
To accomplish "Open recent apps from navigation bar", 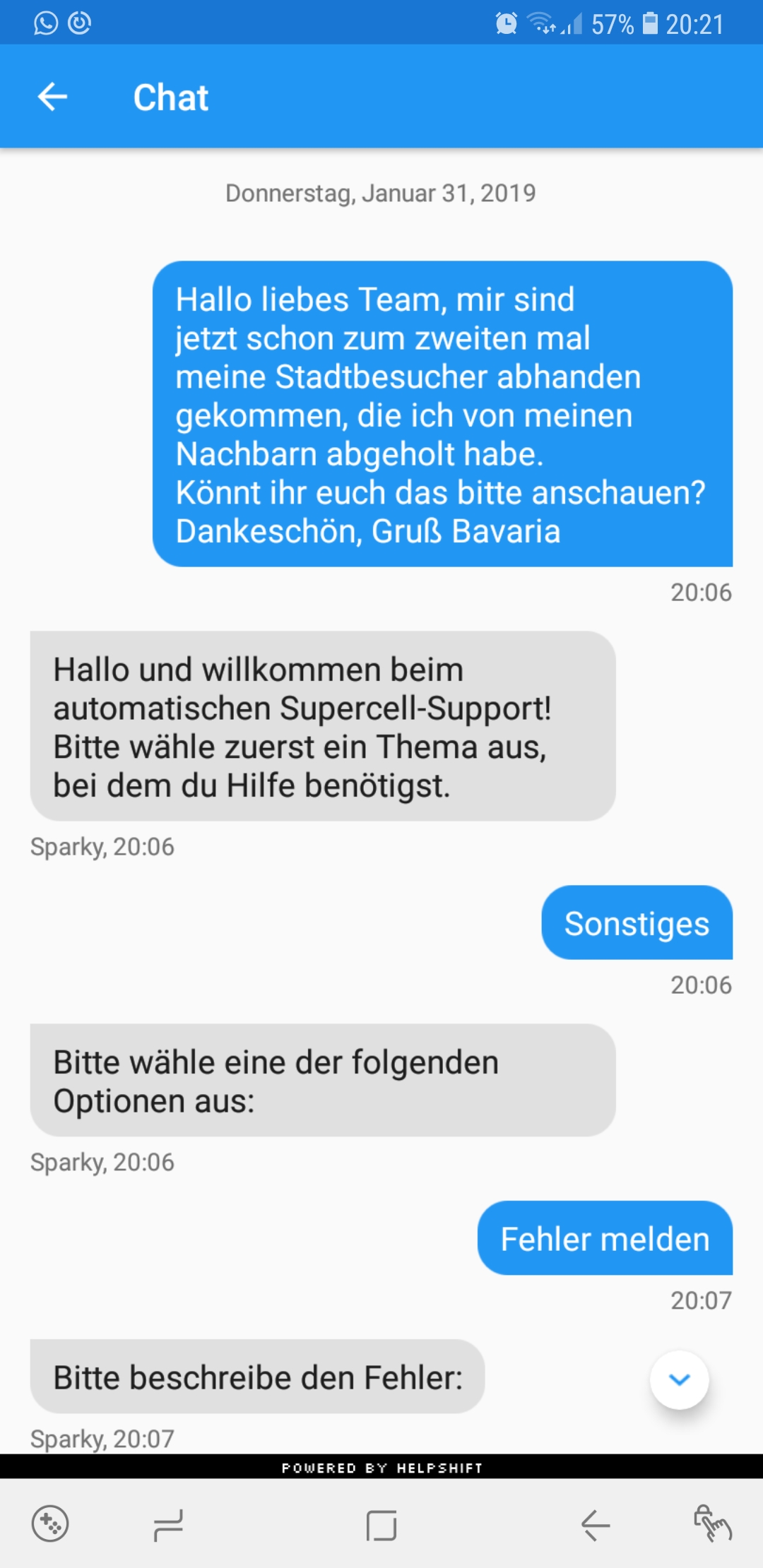I will click(168, 1525).
